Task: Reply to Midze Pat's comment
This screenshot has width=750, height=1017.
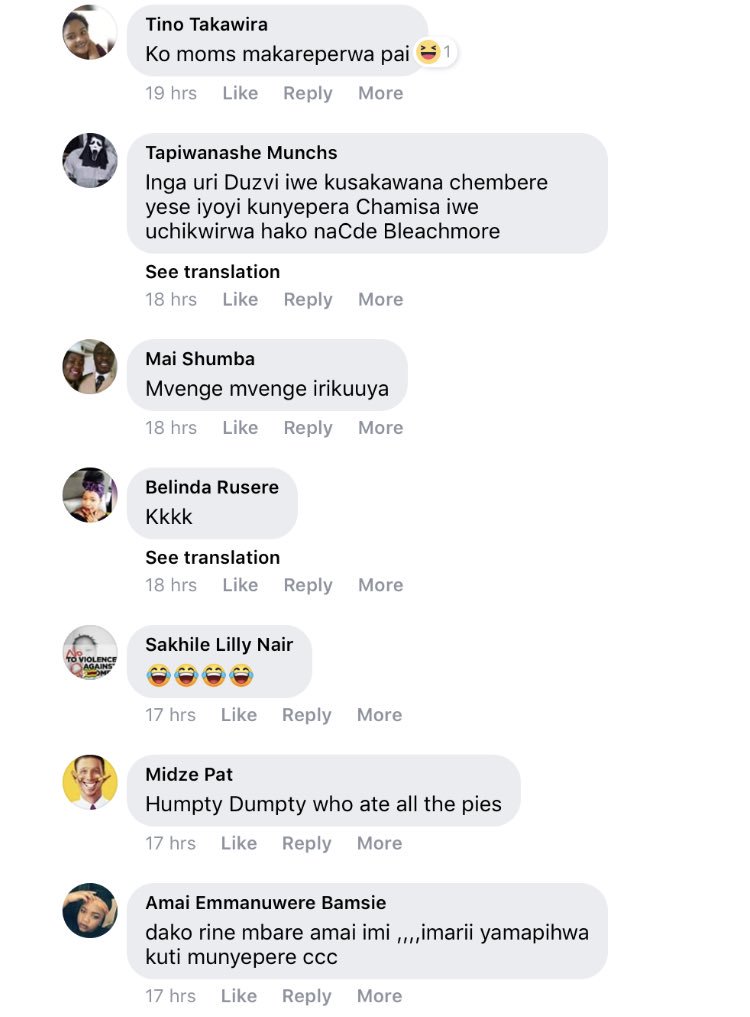Action: (x=306, y=843)
